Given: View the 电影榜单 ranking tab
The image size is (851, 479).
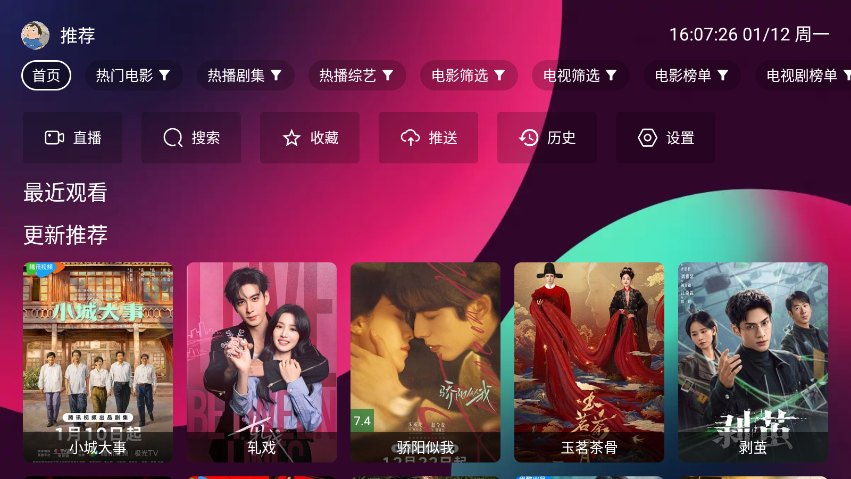Looking at the screenshot, I should click(x=691, y=75).
